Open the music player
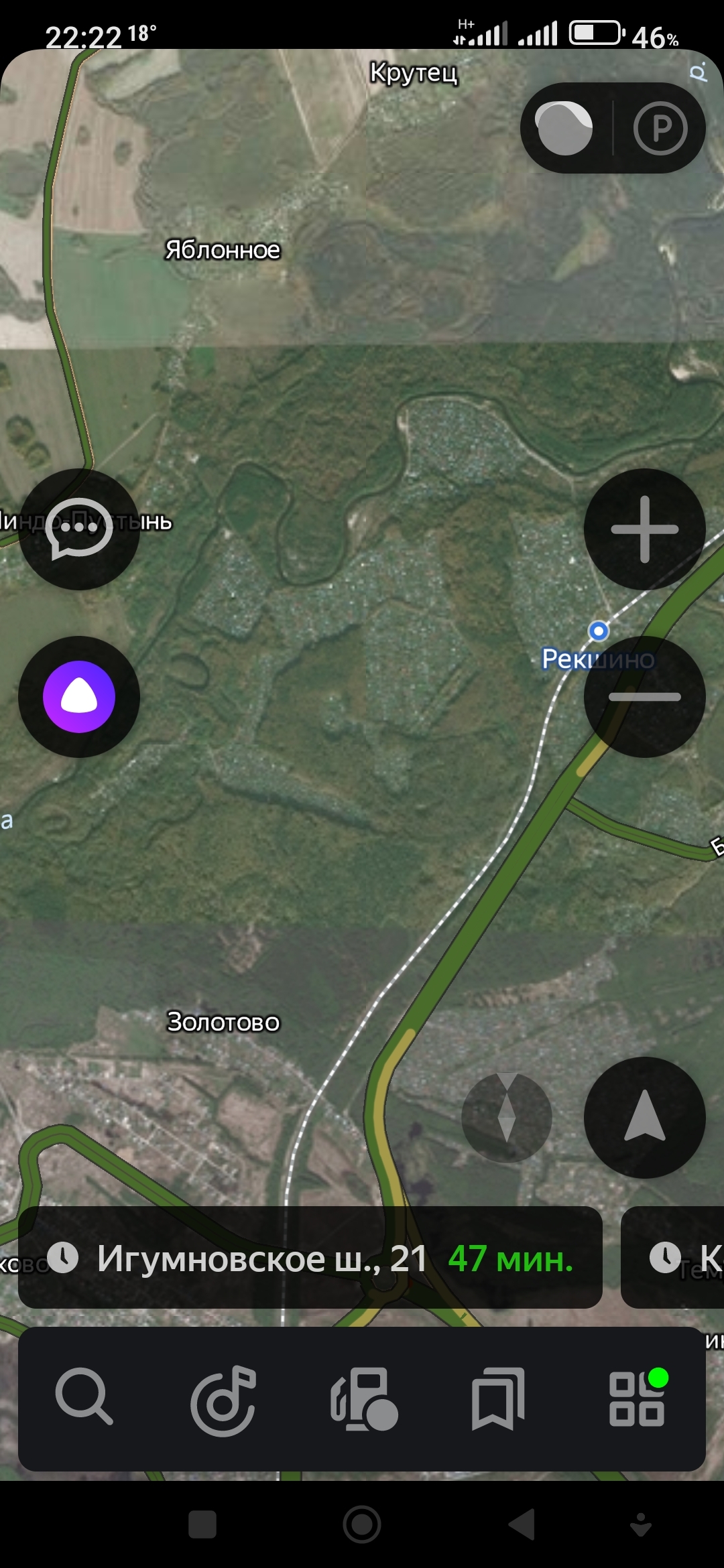The image size is (724, 1568). [x=223, y=1399]
